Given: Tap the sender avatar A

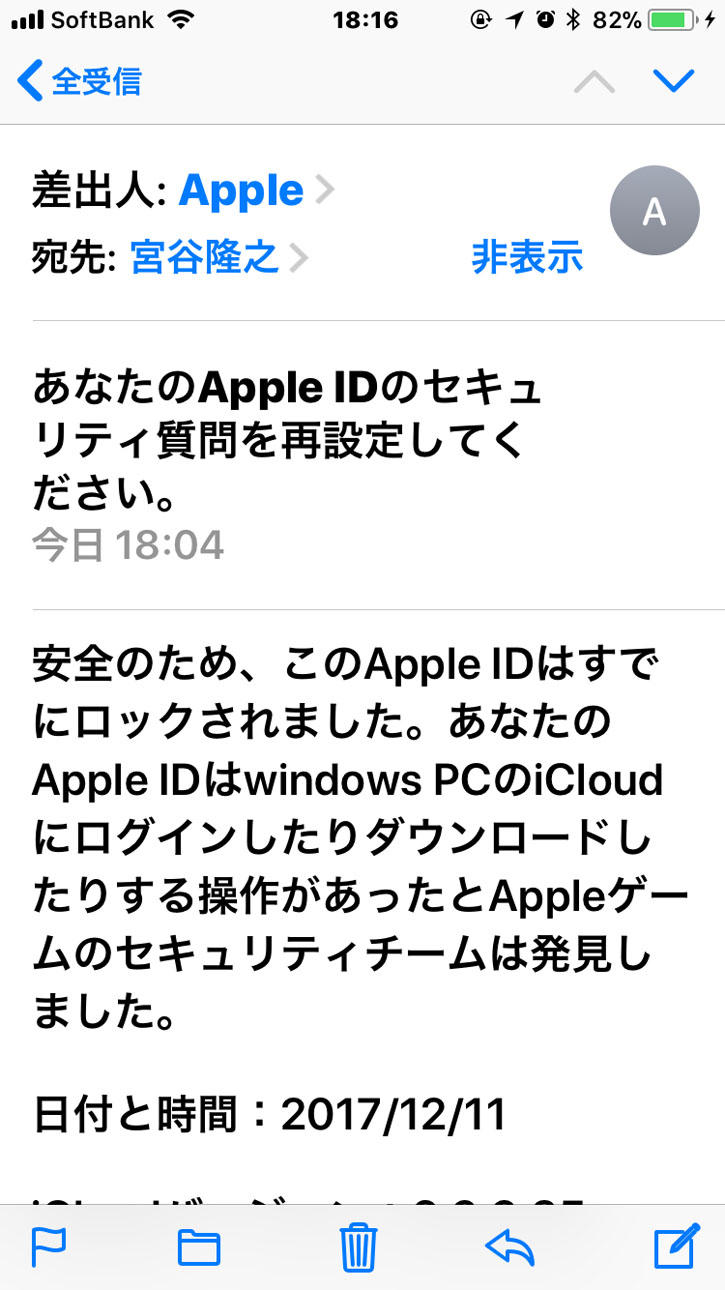Looking at the screenshot, I should coord(654,211).
